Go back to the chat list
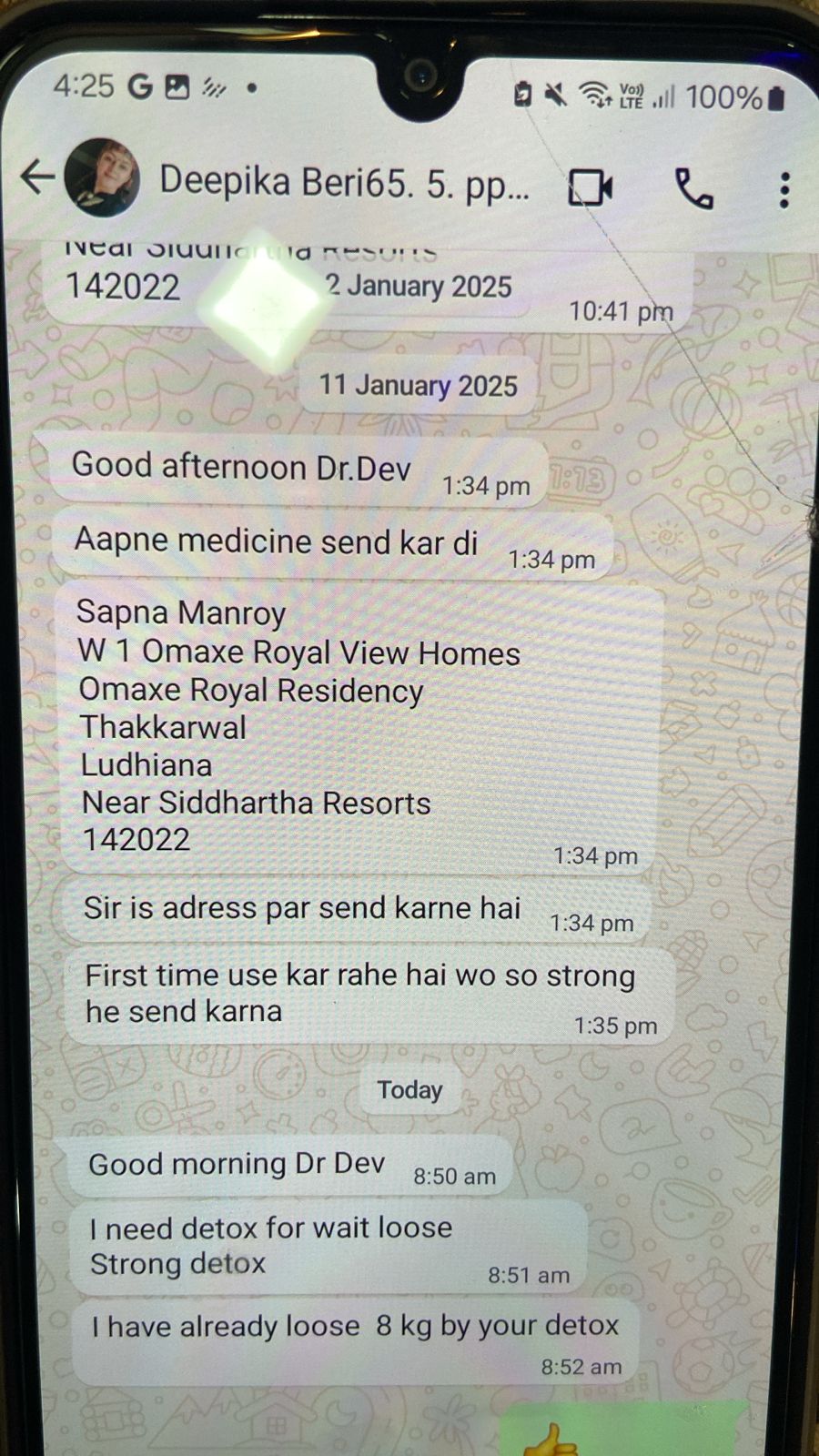Screen dimensions: 819x1456 click(x=36, y=177)
